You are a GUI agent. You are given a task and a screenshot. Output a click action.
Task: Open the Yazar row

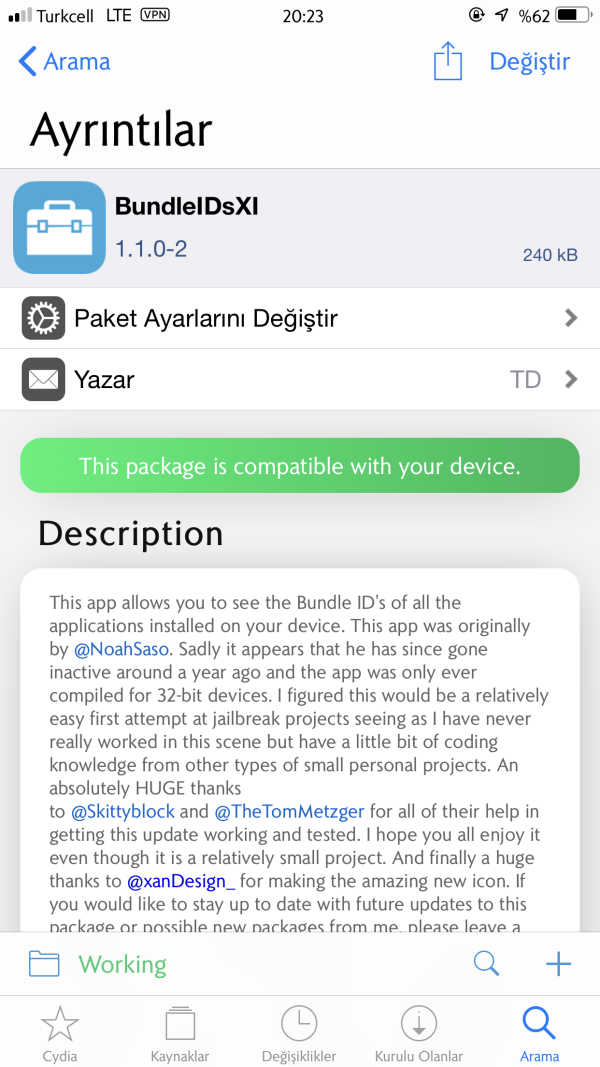(300, 380)
